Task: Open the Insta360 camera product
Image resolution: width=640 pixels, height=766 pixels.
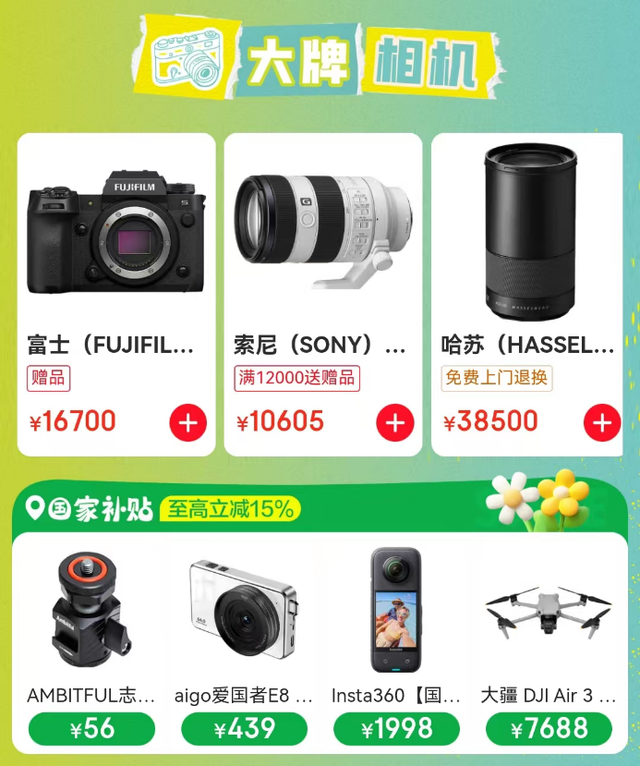Action: (x=396, y=610)
